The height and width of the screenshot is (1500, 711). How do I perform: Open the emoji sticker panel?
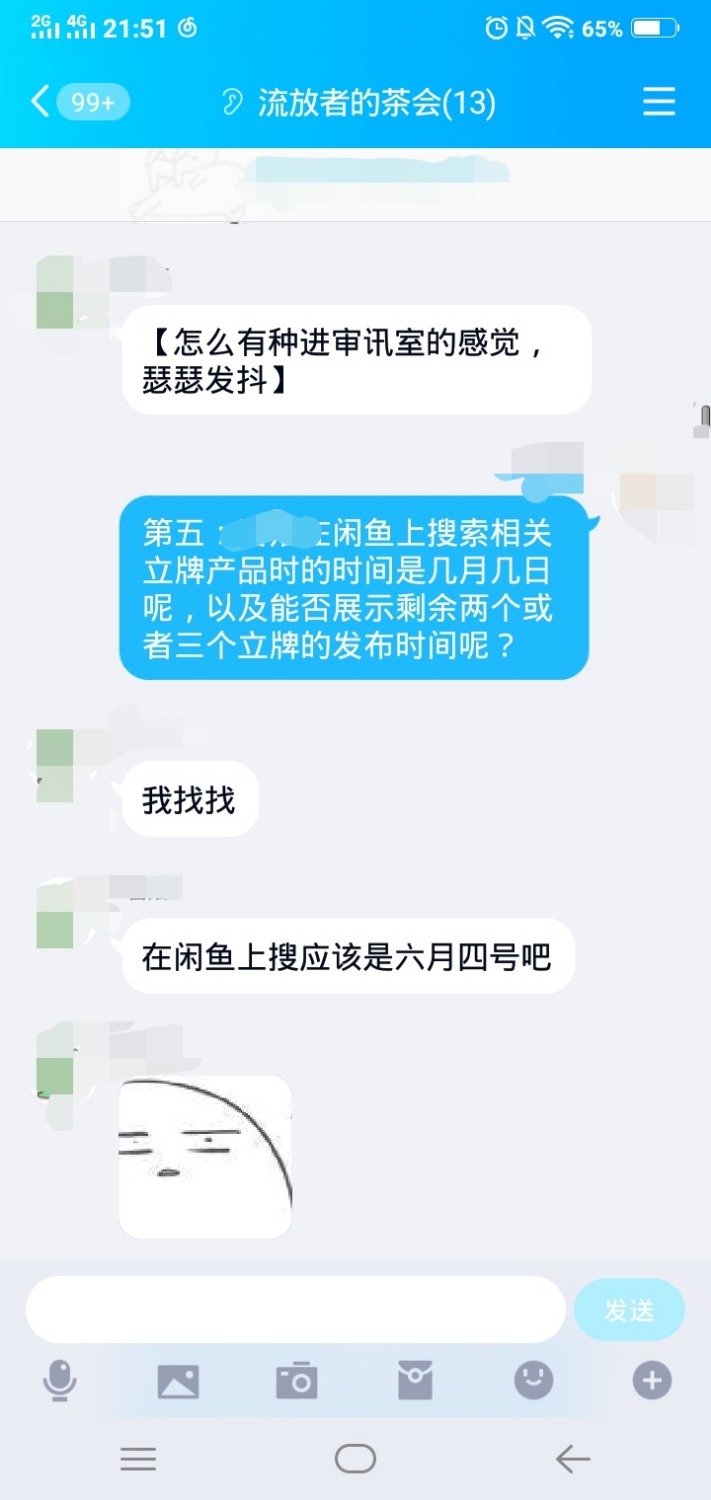(533, 1381)
